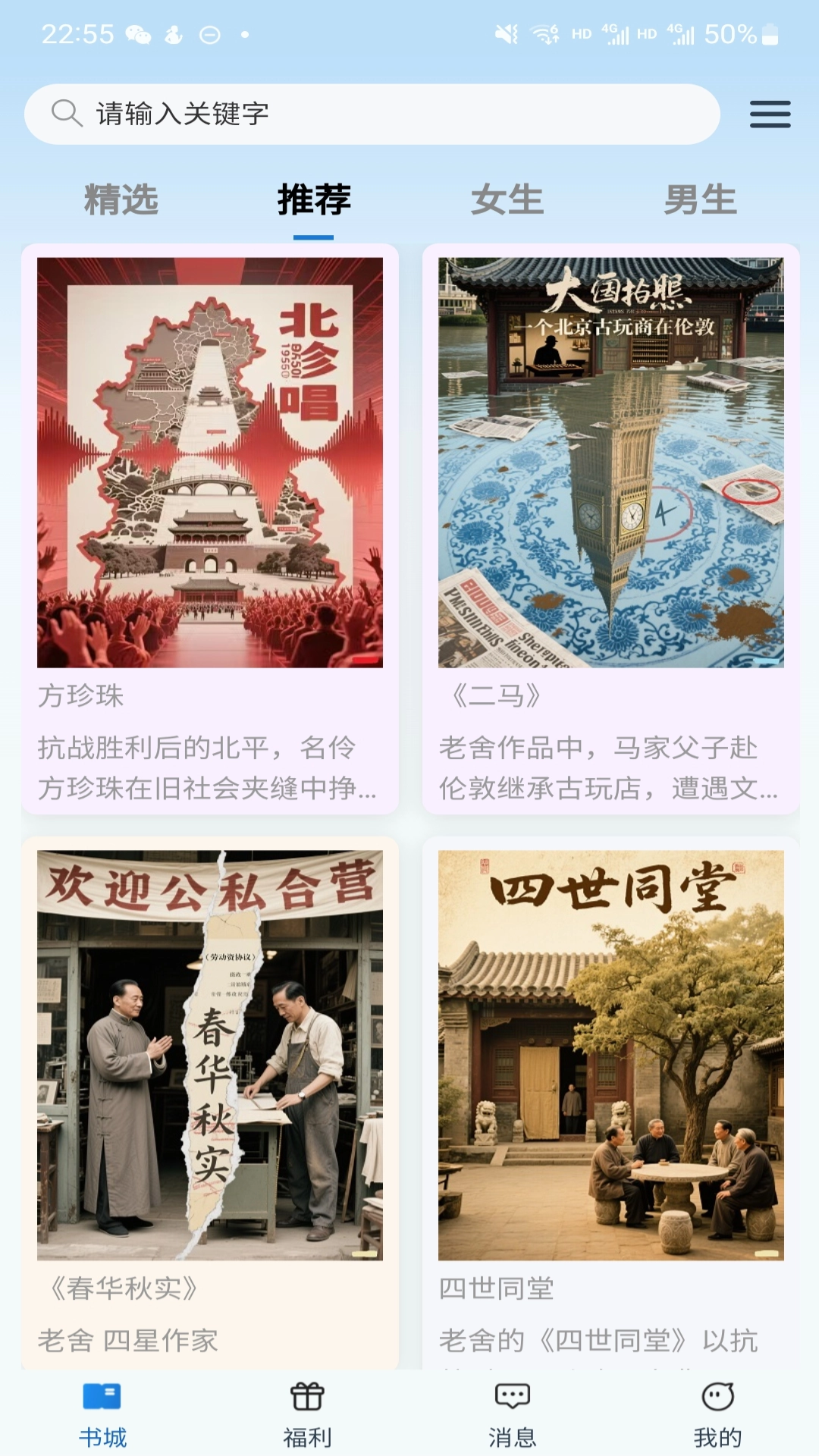Viewport: 819px width, 1456px height.
Task: Tap the search magnifier icon
Action: tap(67, 112)
